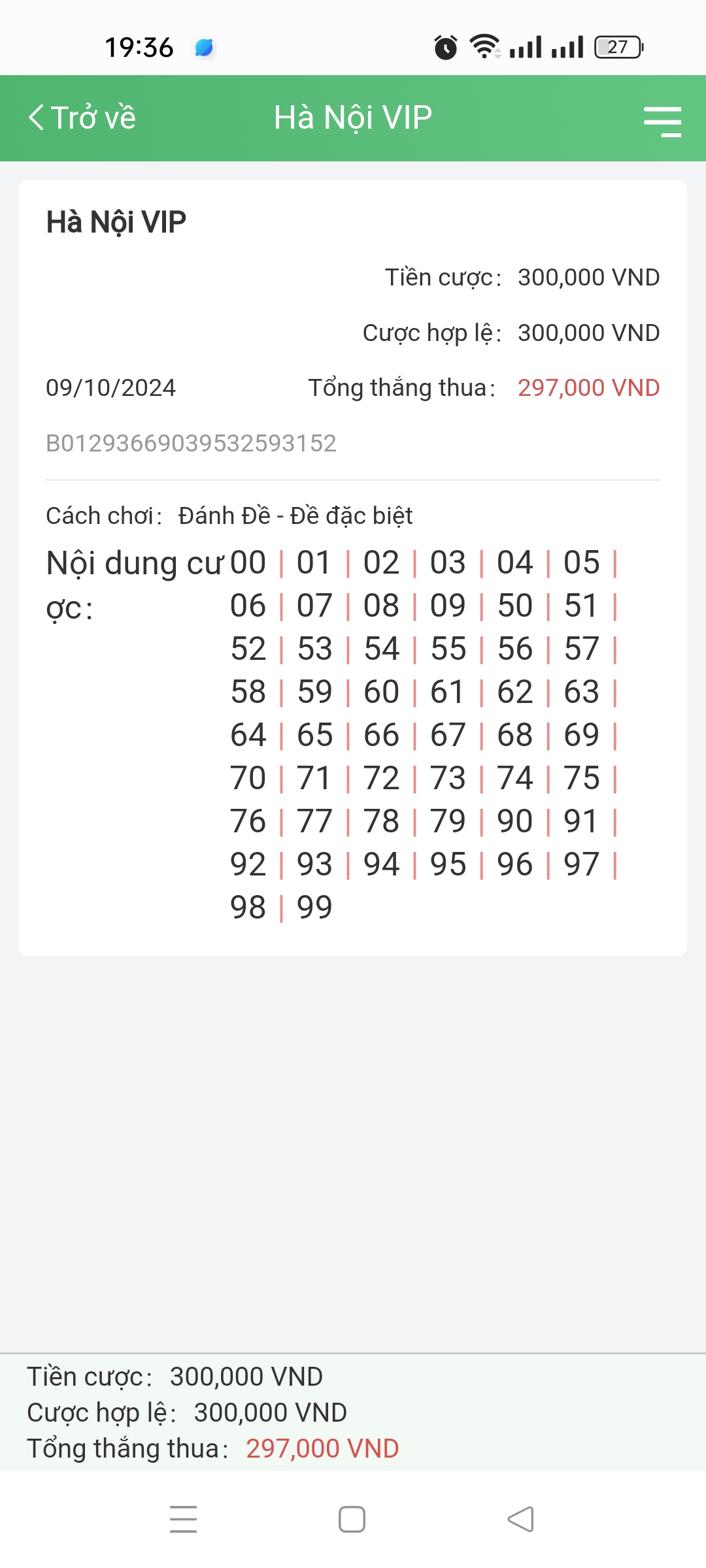
Task: Tap the system back navigation button
Action: [521, 1519]
